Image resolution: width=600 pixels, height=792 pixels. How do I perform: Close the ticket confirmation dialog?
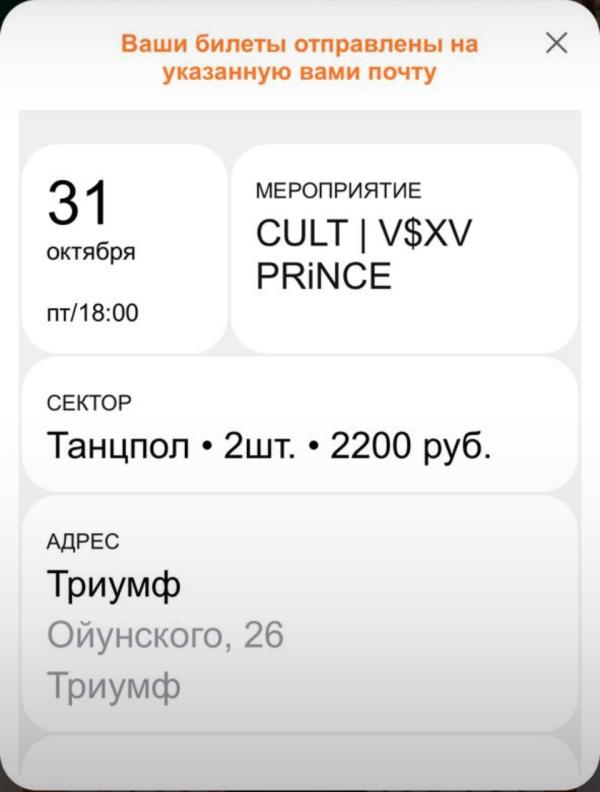click(x=556, y=42)
